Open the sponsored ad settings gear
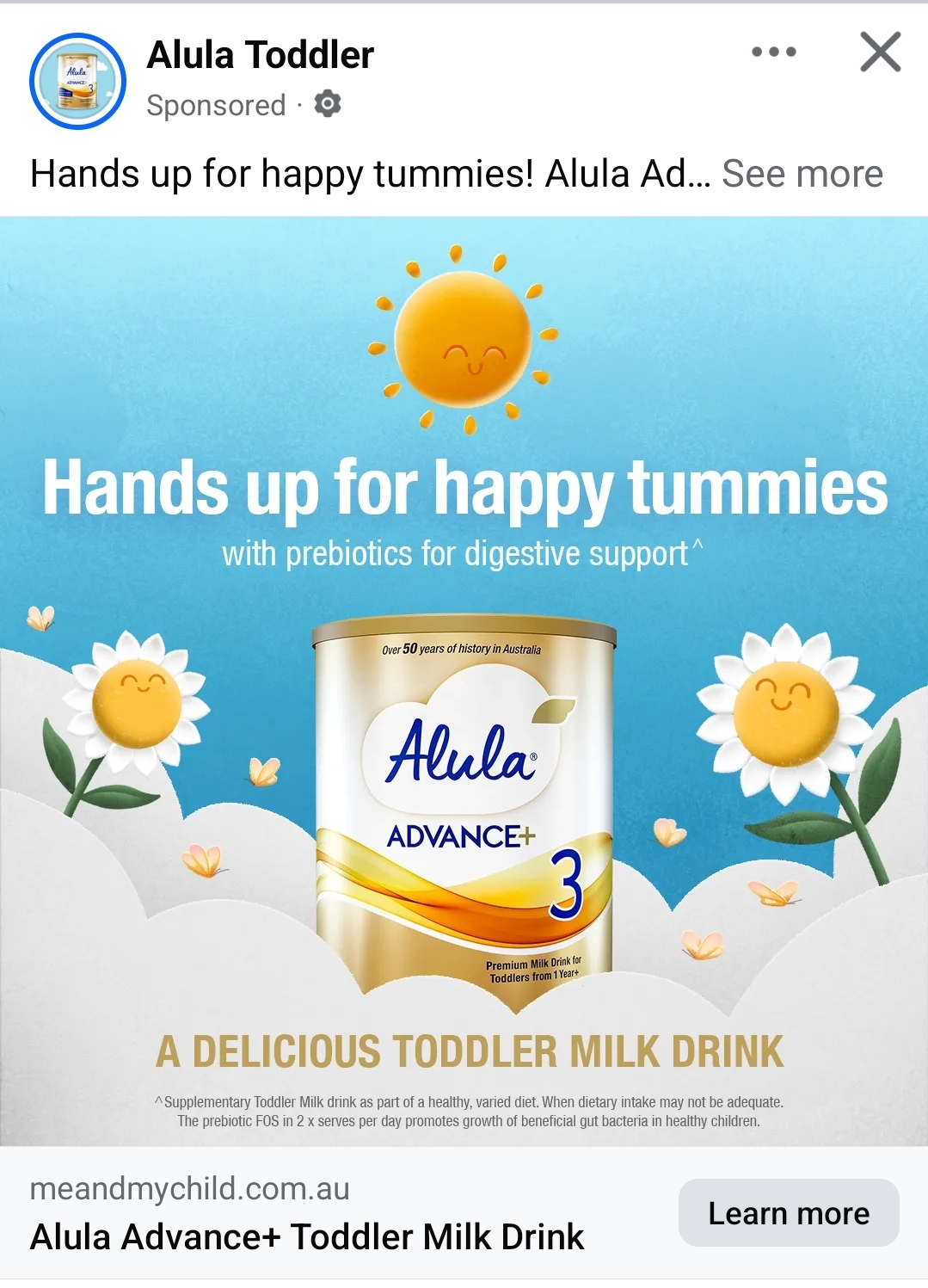Viewport: 928px width, 1288px height. pos(328,104)
